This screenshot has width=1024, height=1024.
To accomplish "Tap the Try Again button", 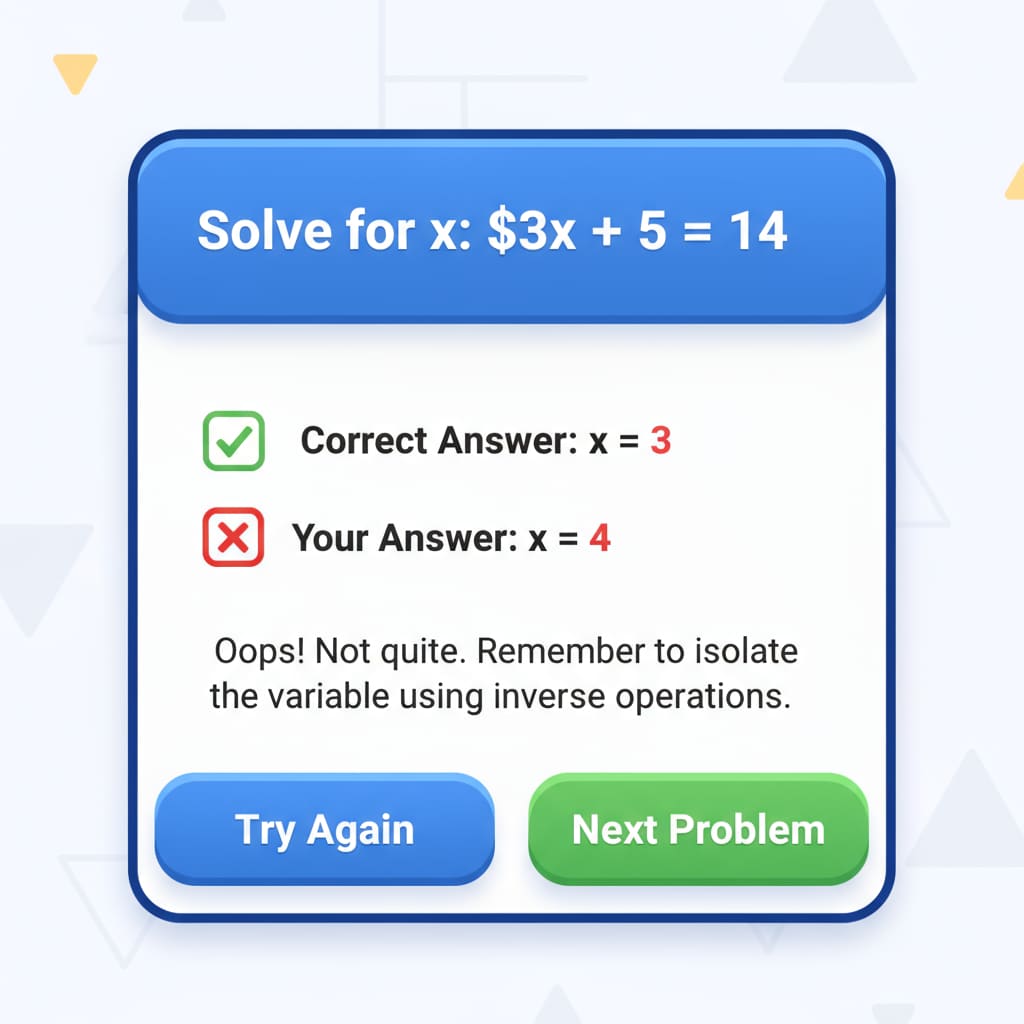I will (324, 829).
